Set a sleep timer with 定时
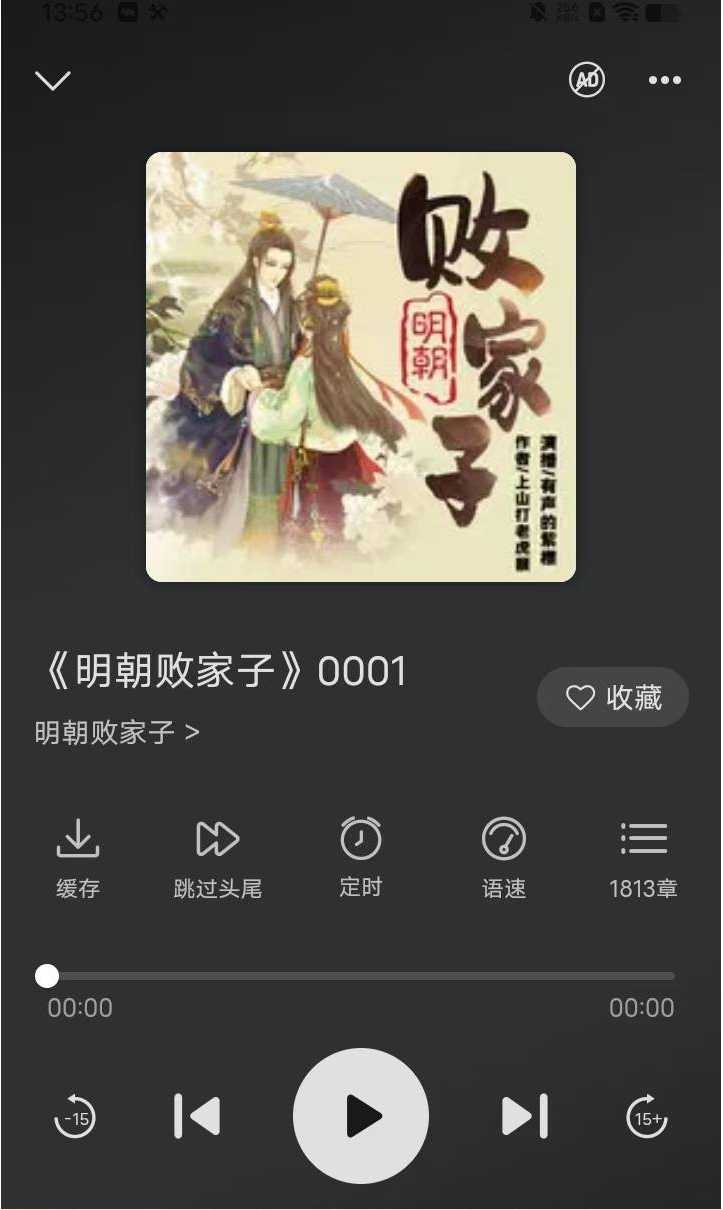The height and width of the screenshot is (1210, 723). click(361, 858)
